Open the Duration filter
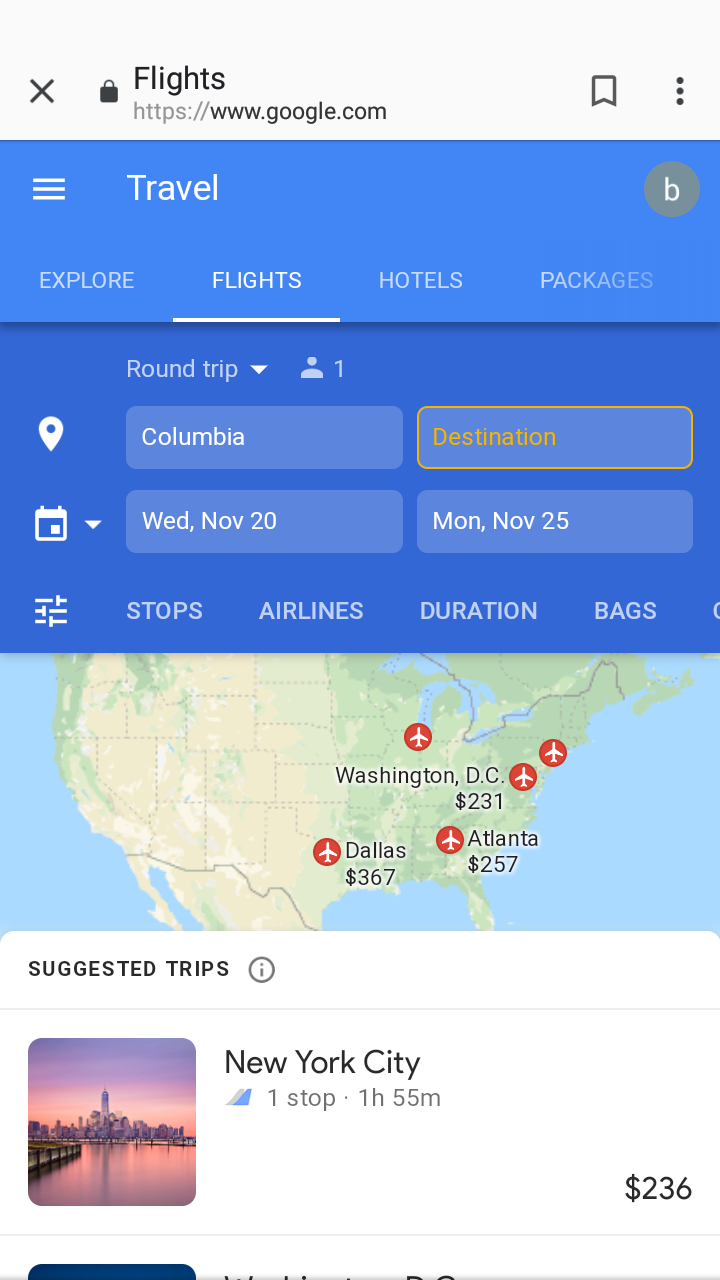 point(478,611)
